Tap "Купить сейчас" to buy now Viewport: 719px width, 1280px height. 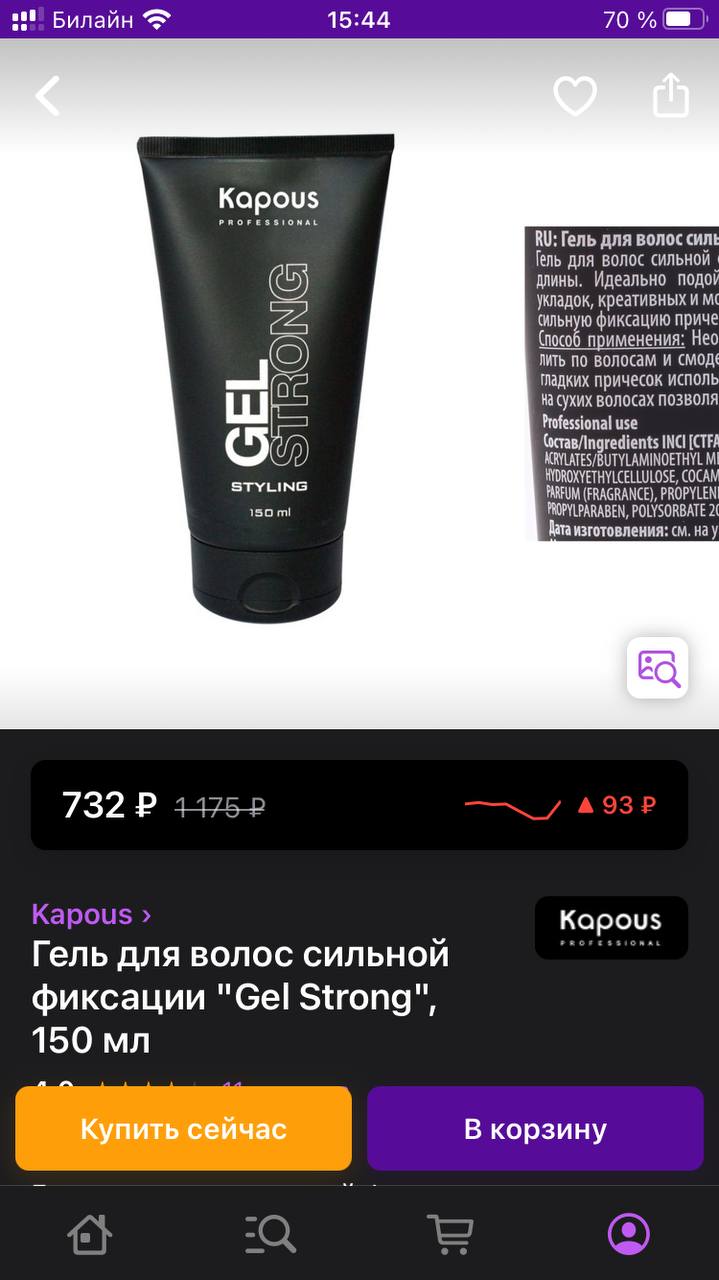click(184, 1129)
